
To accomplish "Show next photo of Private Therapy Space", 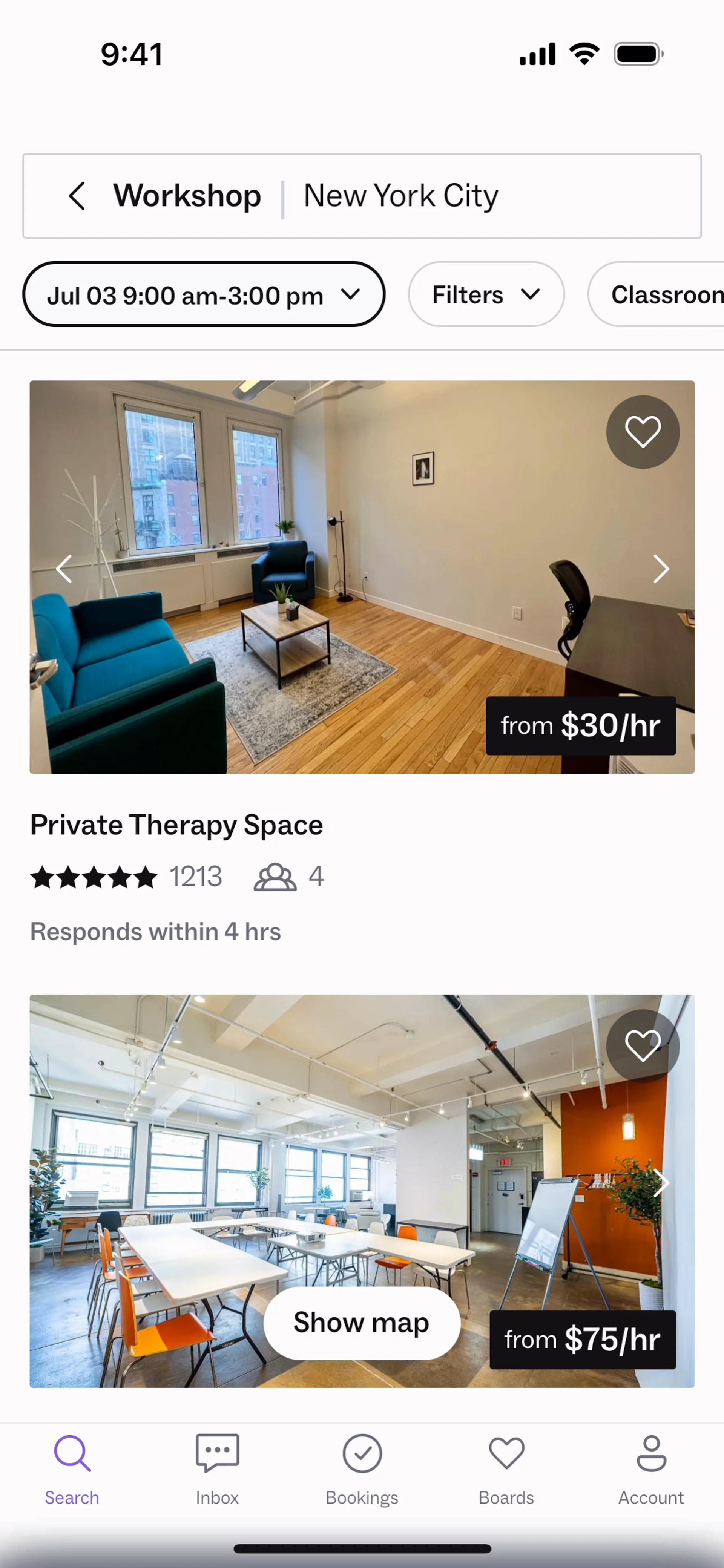I will pos(661,569).
